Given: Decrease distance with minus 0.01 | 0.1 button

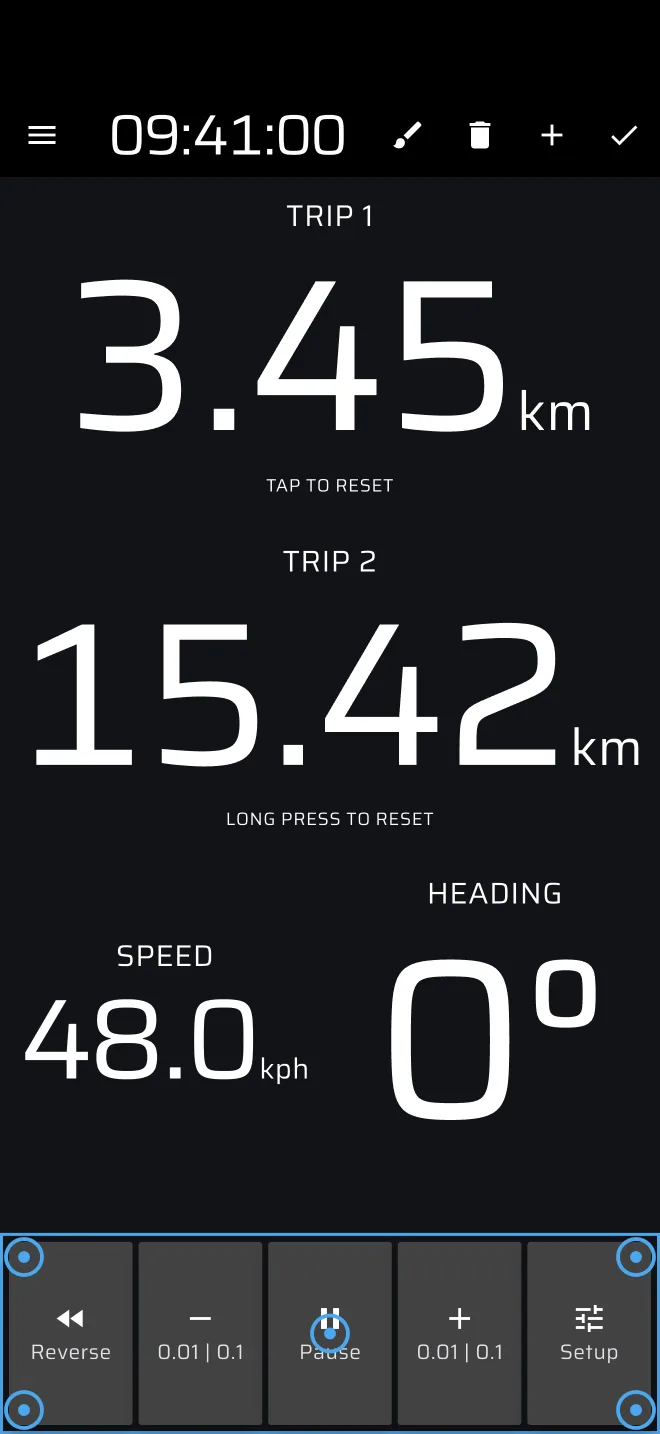Looking at the screenshot, I should [200, 1333].
